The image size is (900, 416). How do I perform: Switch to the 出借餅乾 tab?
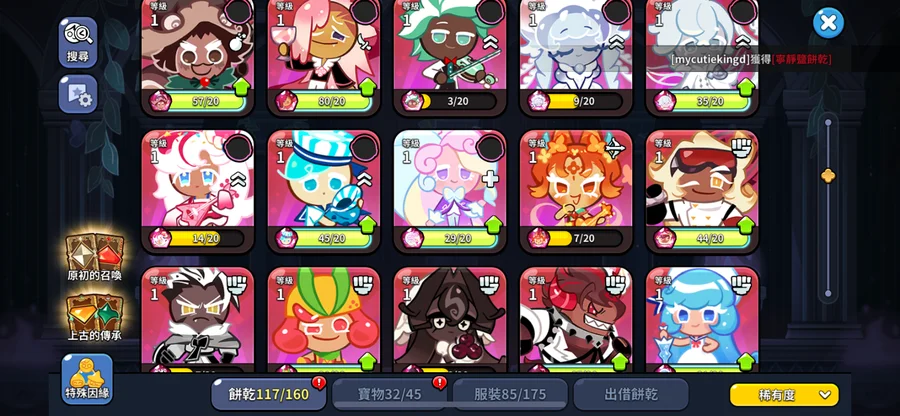coord(630,394)
